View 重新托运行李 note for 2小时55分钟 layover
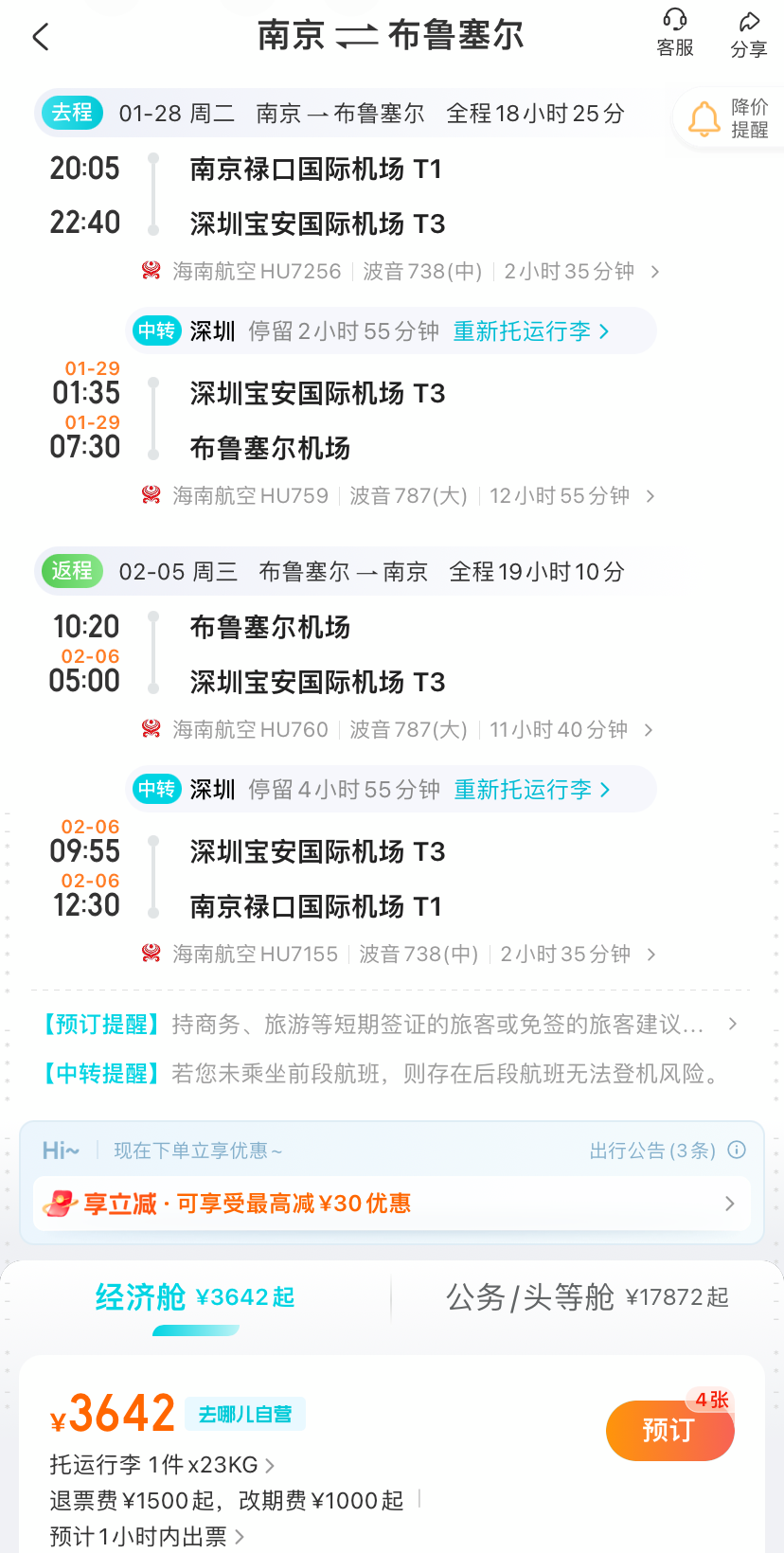Image resolution: width=784 pixels, height=1553 pixels. [x=530, y=331]
